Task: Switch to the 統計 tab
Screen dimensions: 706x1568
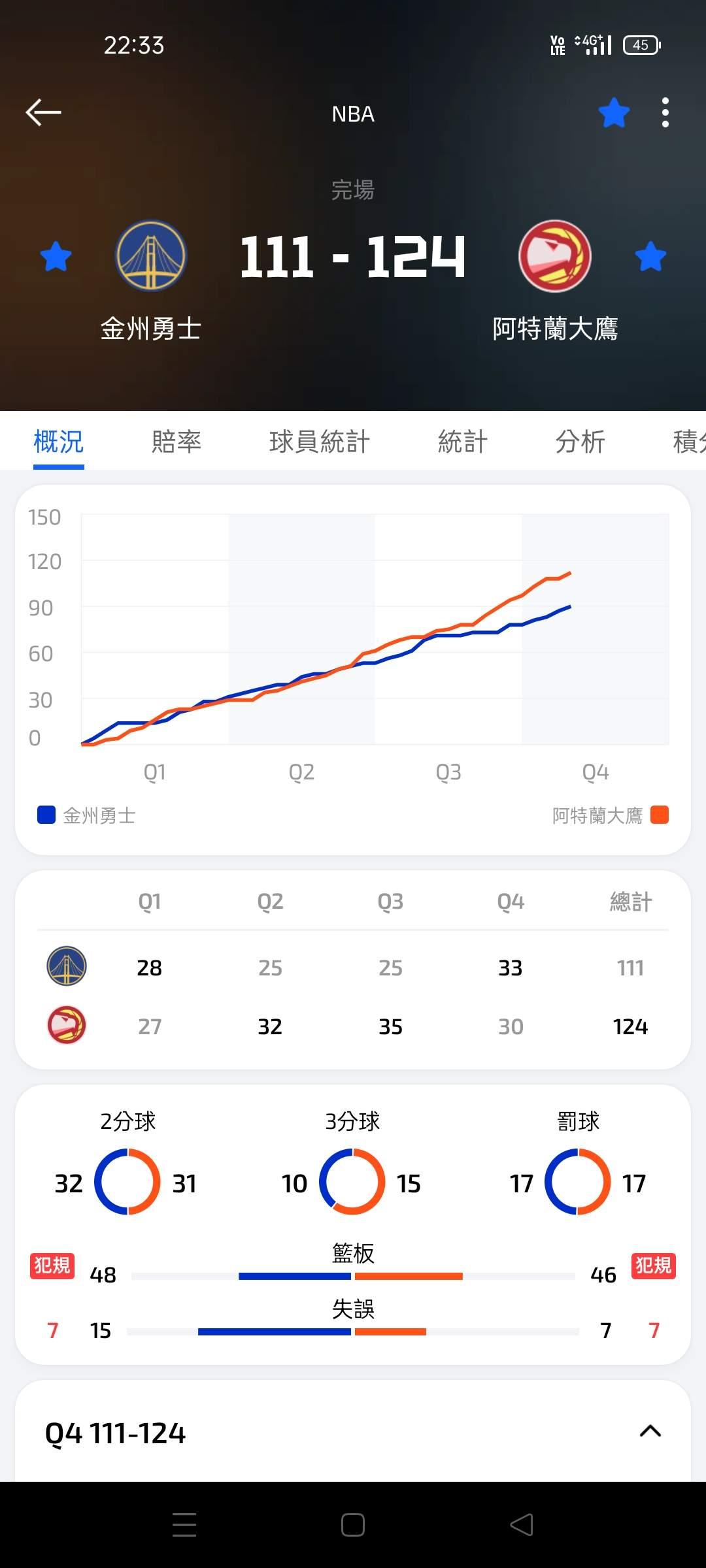Action: tap(463, 442)
